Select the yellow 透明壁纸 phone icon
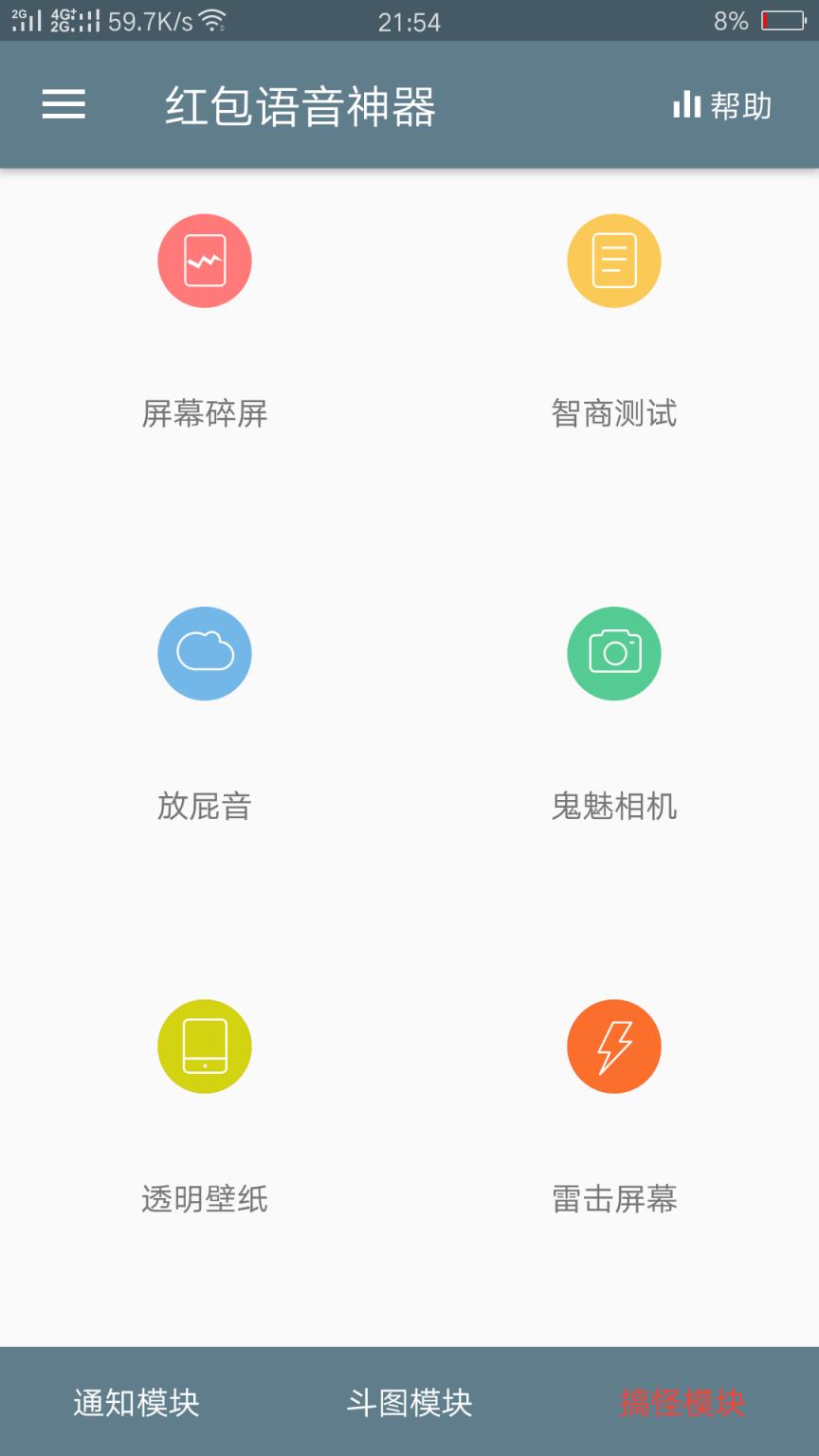This screenshot has width=819, height=1456. pyautogui.click(x=204, y=1046)
